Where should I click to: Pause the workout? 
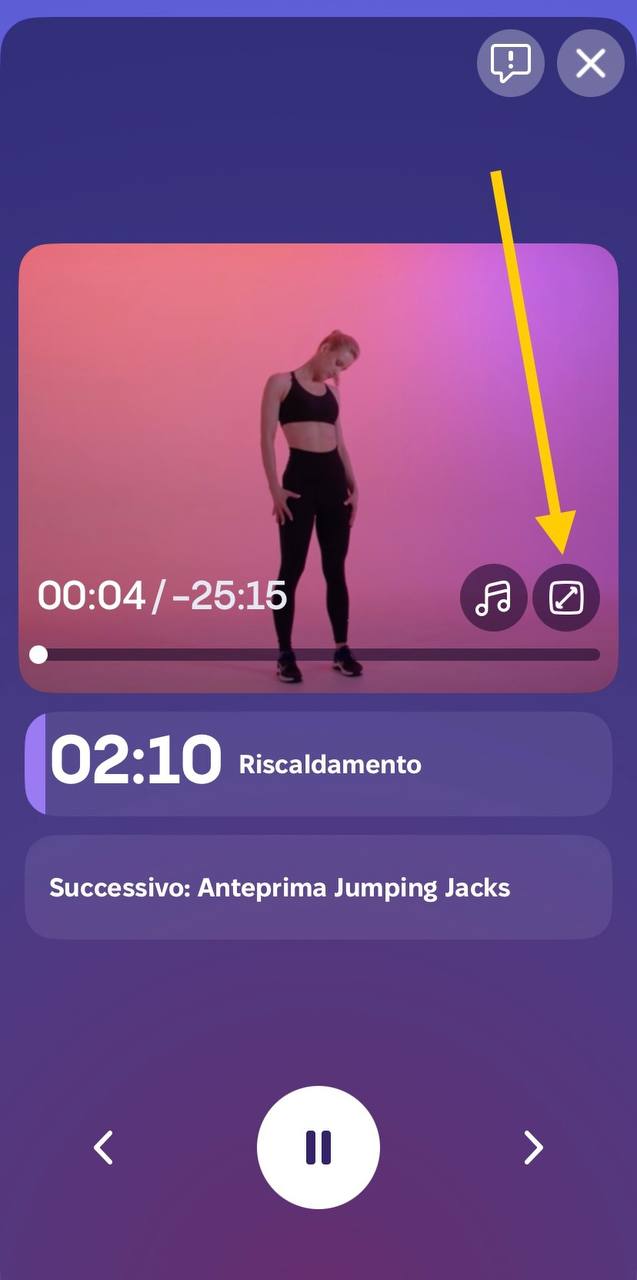[x=318, y=1147]
